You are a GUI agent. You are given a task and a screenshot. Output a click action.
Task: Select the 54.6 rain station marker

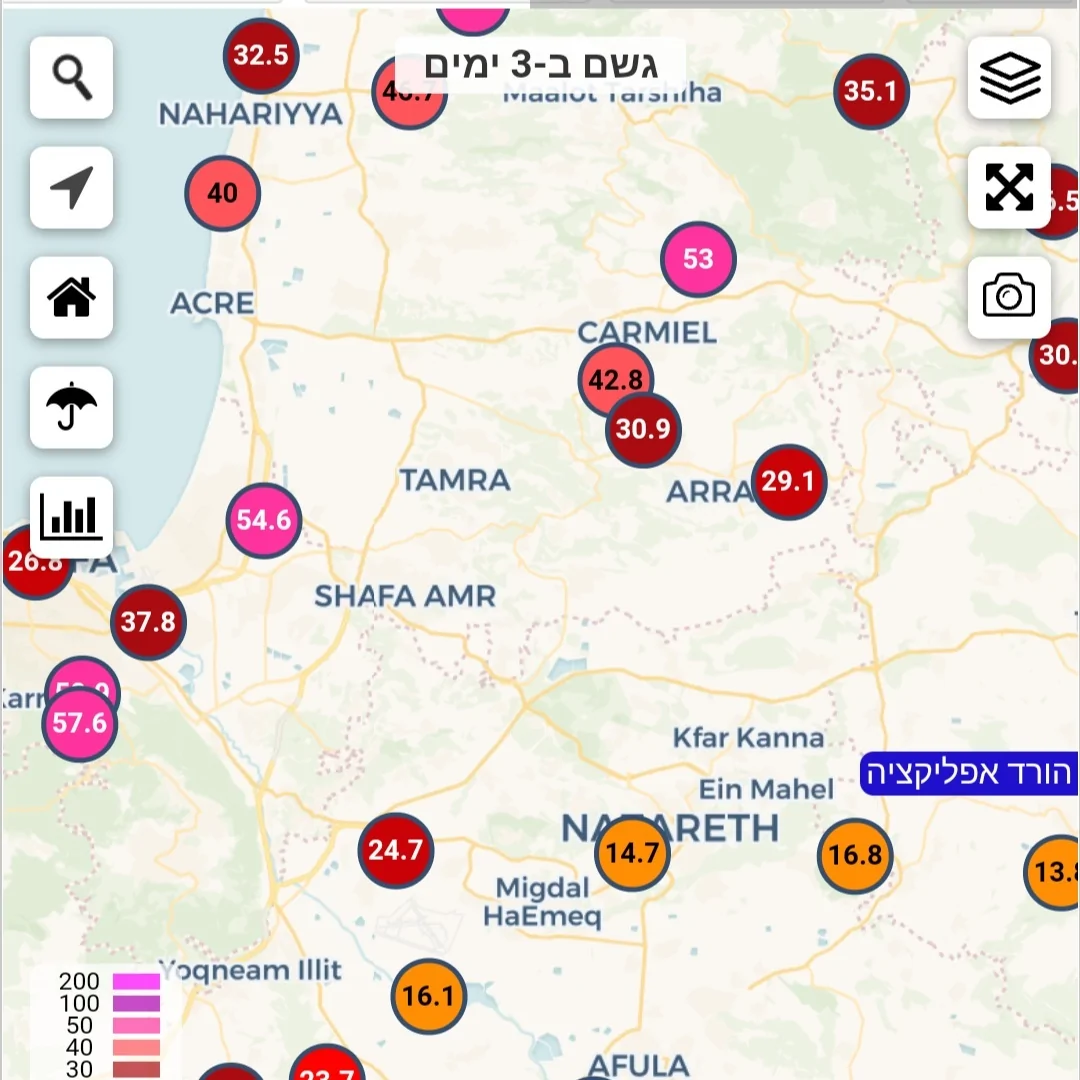[x=264, y=520]
